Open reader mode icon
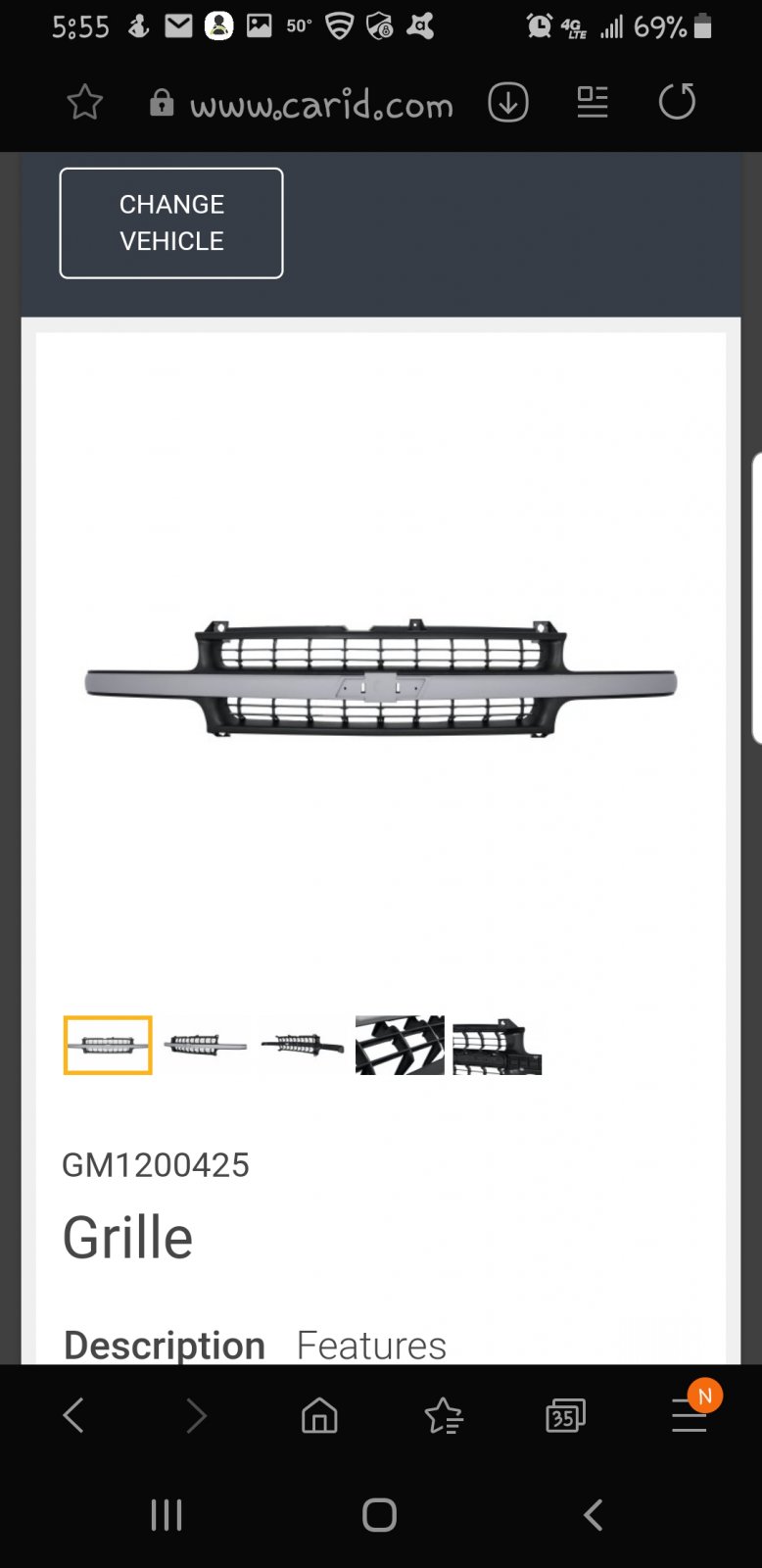762x1568 pixels. (x=593, y=102)
